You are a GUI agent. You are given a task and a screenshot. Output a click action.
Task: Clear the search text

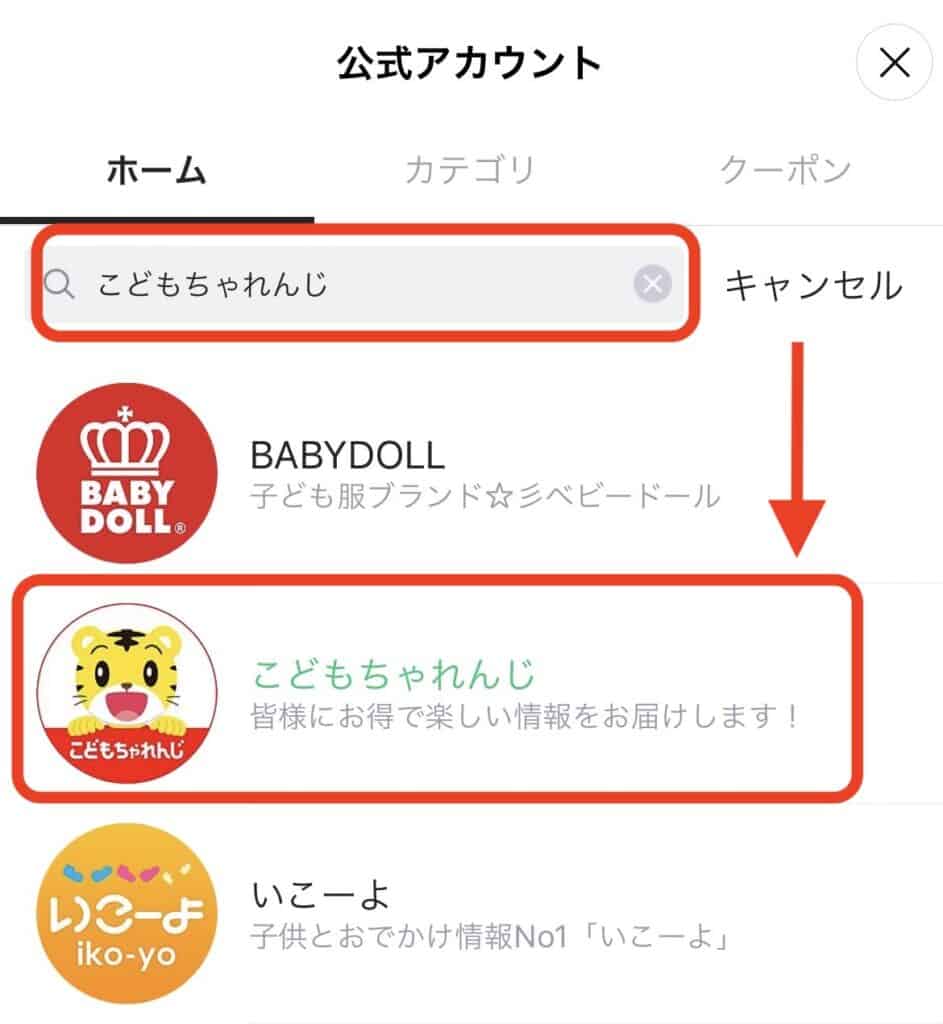tap(652, 286)
